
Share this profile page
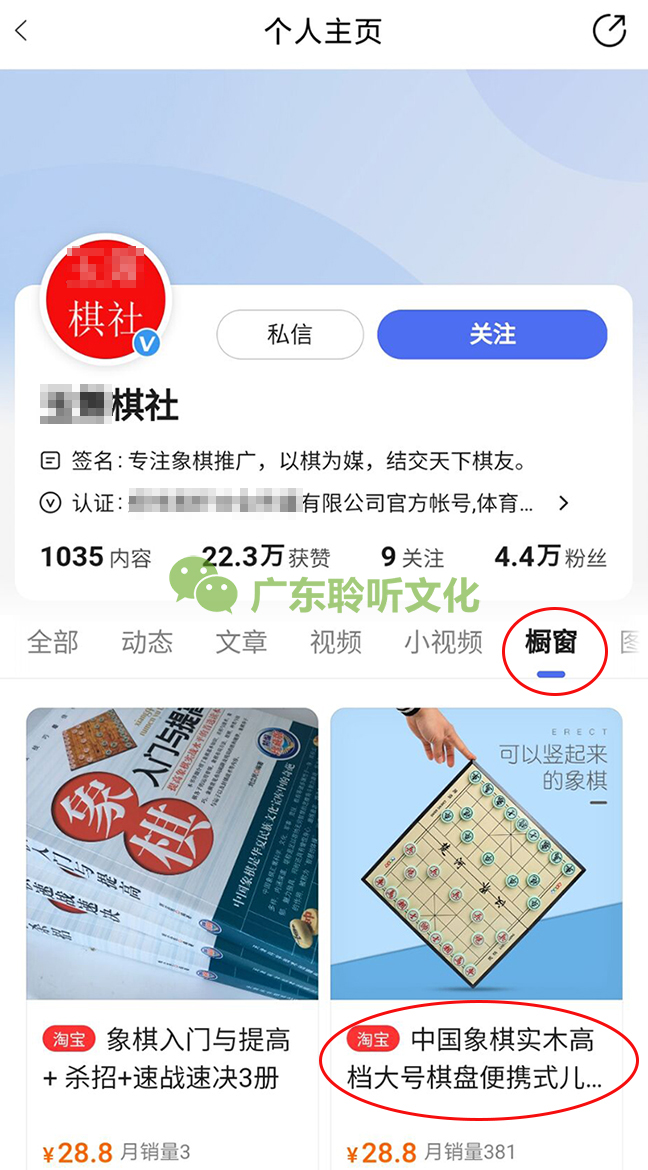coord(609,31)
